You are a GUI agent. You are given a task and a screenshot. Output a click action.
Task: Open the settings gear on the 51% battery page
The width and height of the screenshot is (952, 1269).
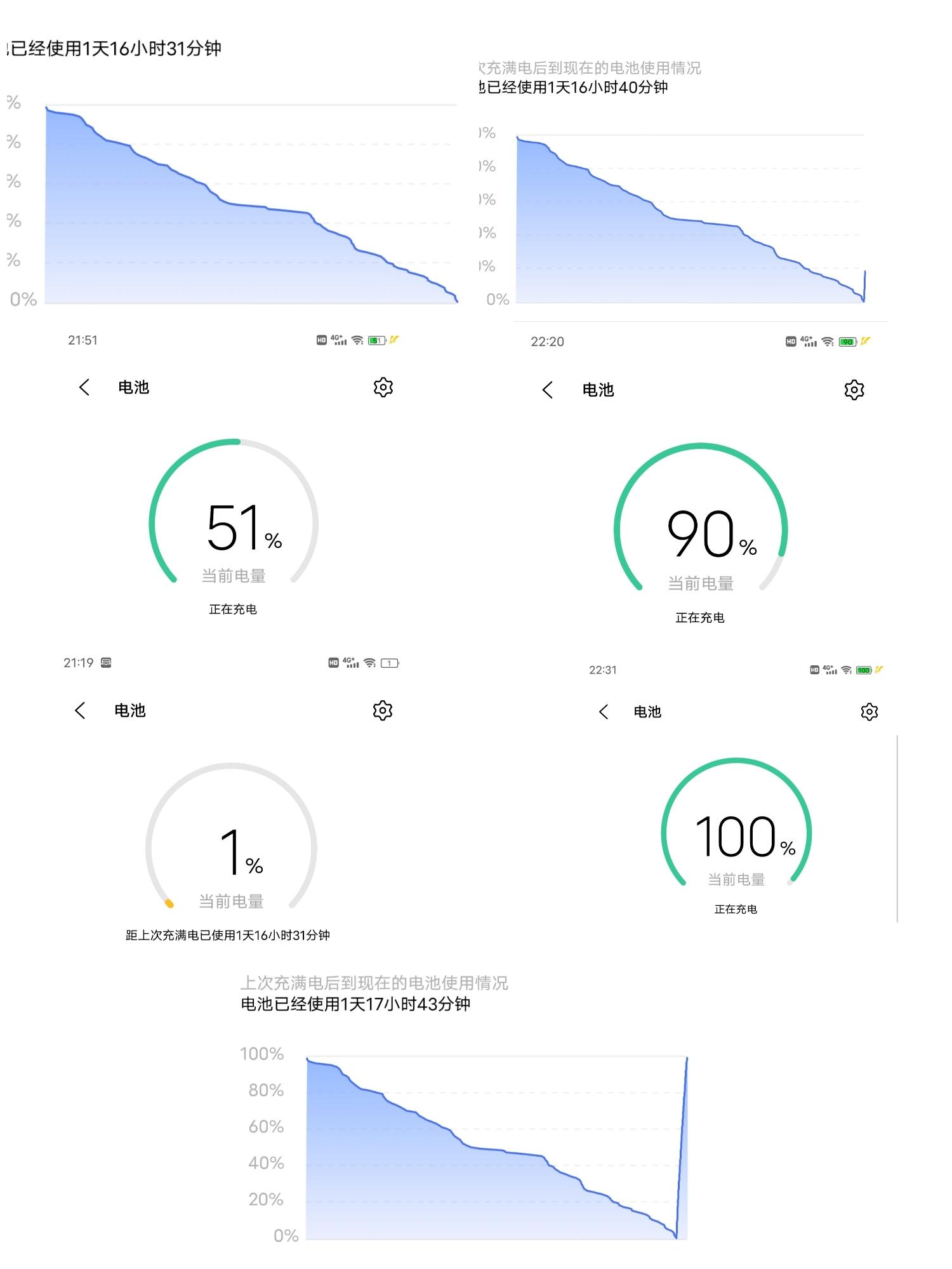click(383, 387)
